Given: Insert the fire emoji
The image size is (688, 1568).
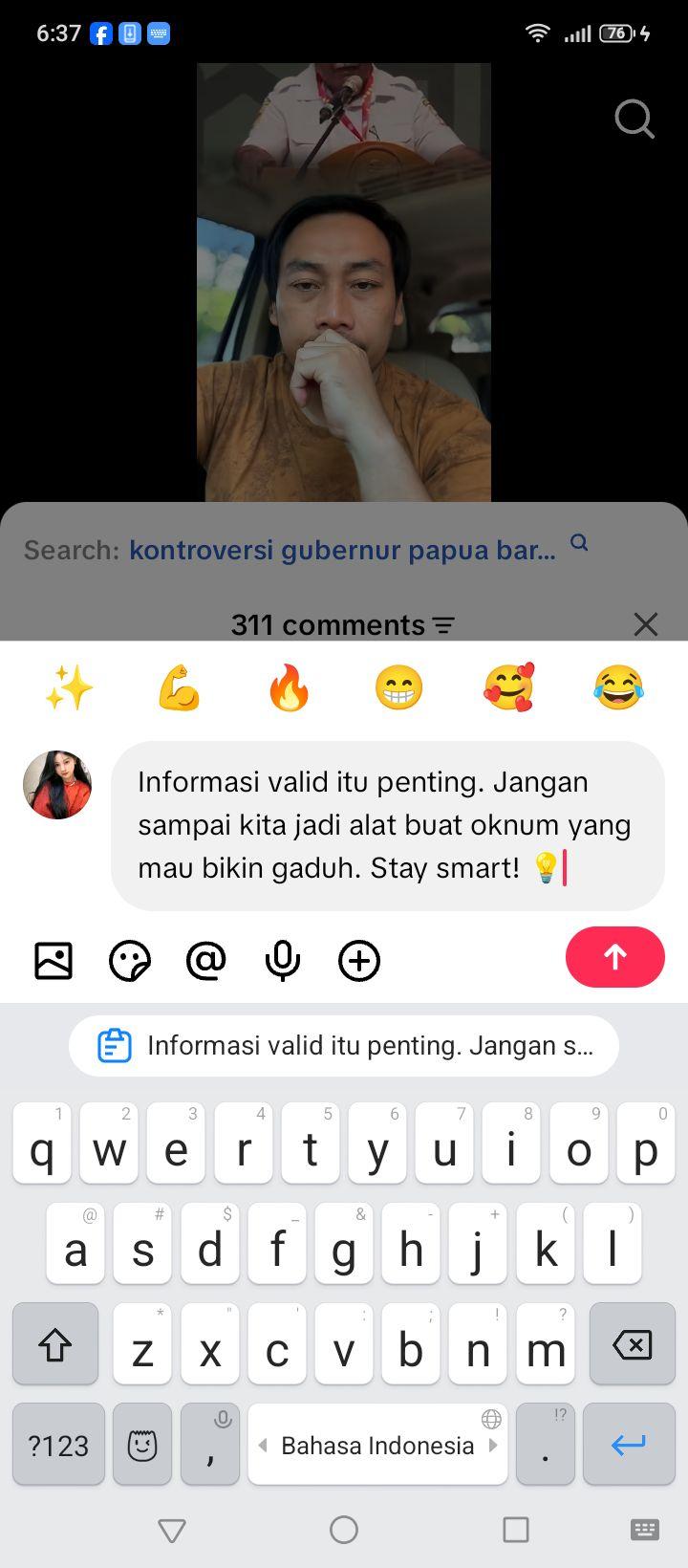Looking at the screenshot, I should (289, 687).
